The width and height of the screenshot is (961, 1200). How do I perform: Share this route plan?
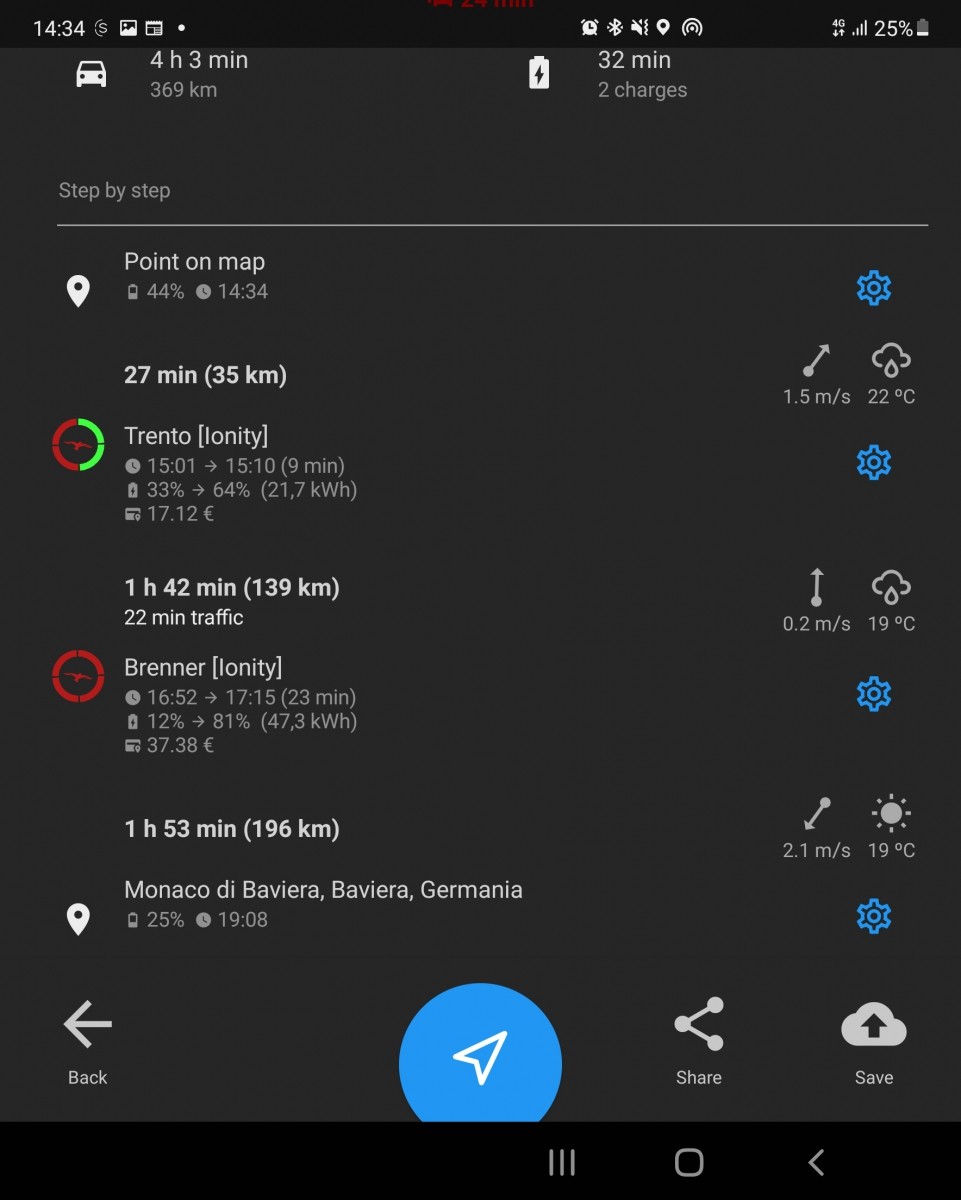click(x=698, y=1040)
